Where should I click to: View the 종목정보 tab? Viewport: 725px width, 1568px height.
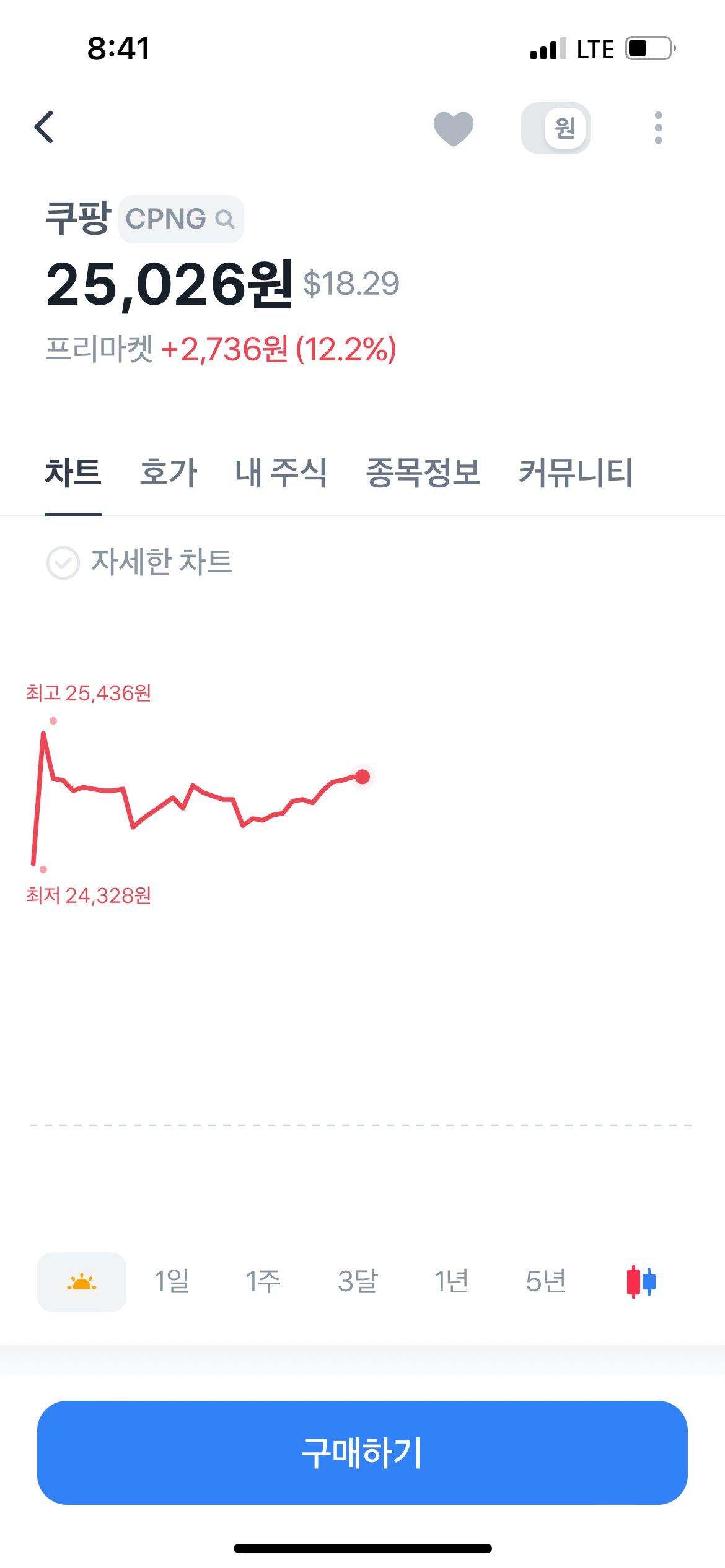click(423, 473)
